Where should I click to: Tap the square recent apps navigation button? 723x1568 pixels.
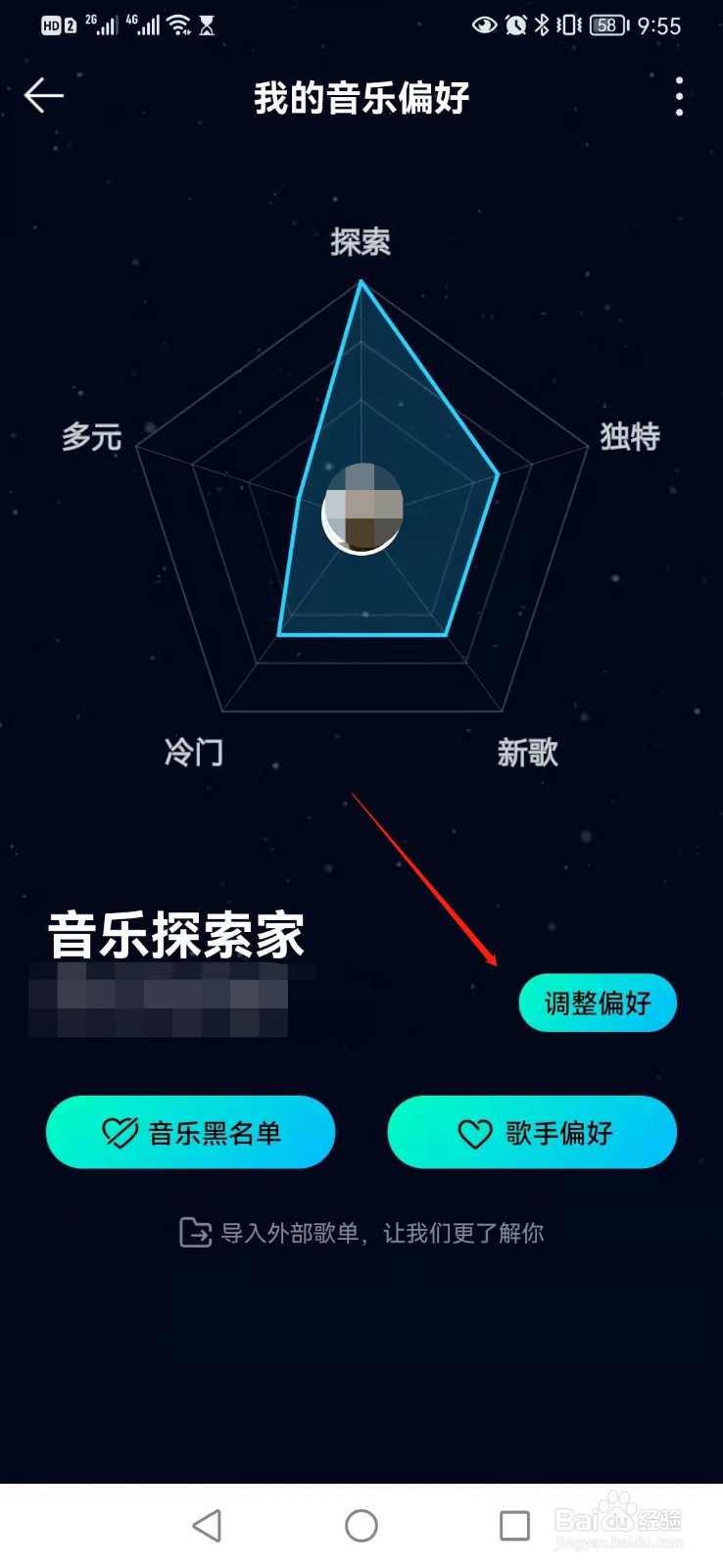tap(513, 1525)
